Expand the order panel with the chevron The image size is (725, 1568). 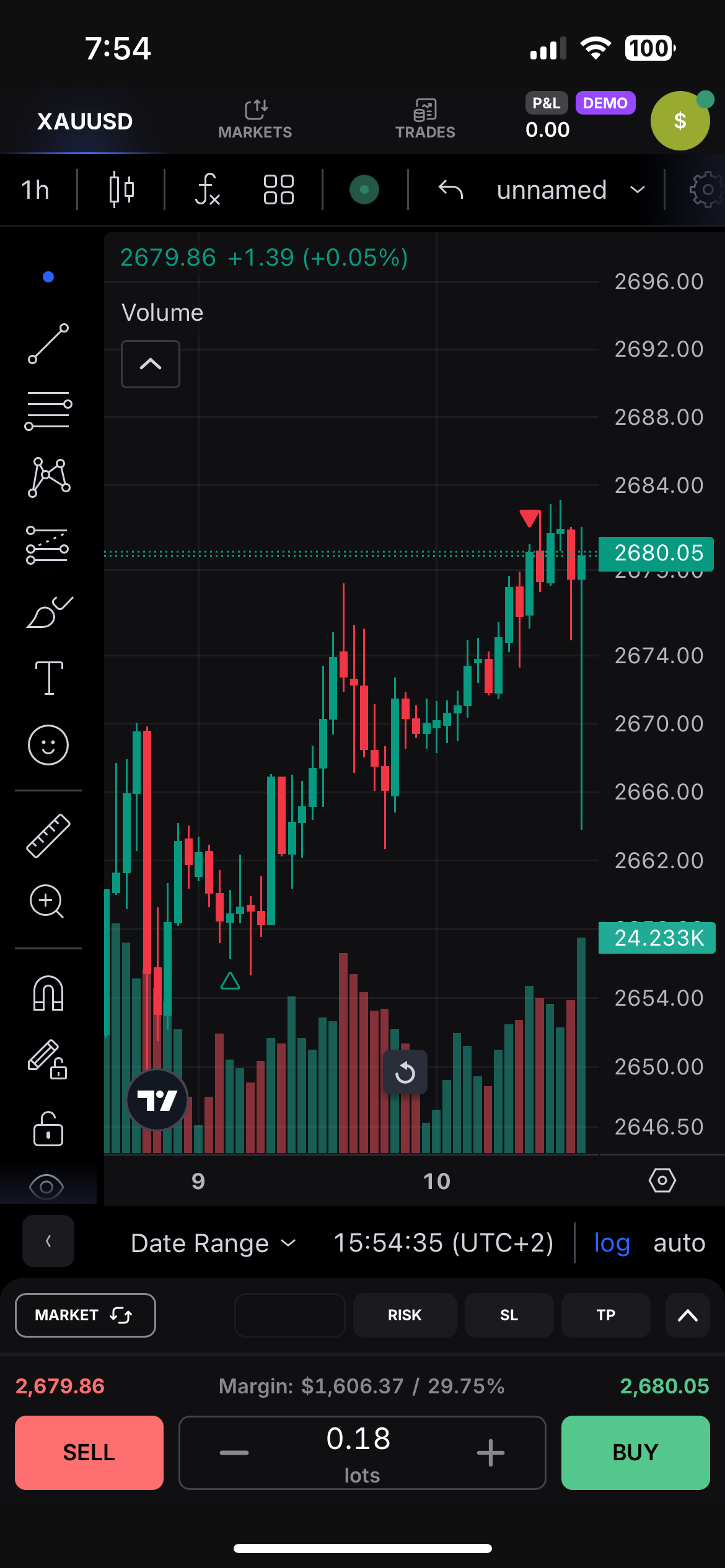point(688,1315)
